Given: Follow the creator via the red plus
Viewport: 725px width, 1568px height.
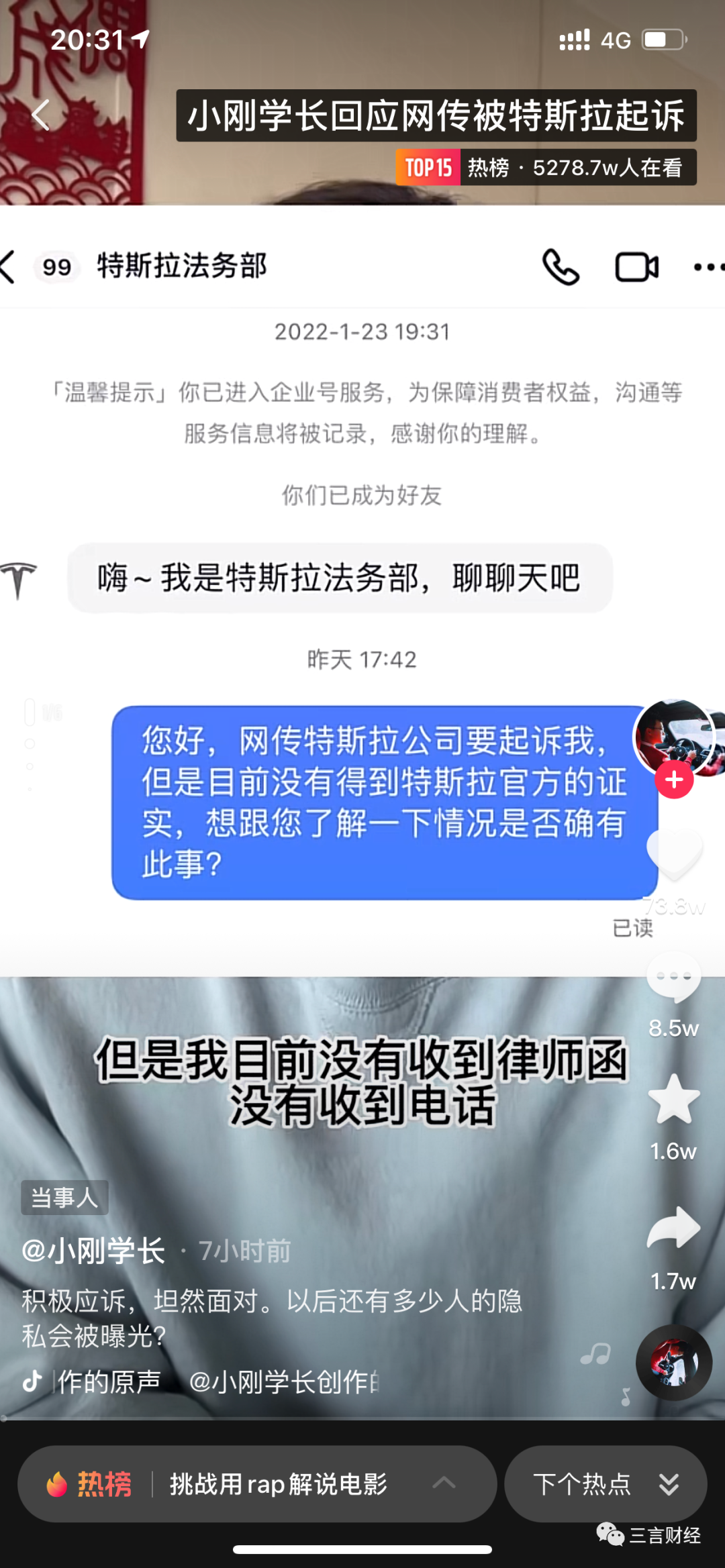Looking at the screenshot, I should pyautogui.click(x=674, y=780).
